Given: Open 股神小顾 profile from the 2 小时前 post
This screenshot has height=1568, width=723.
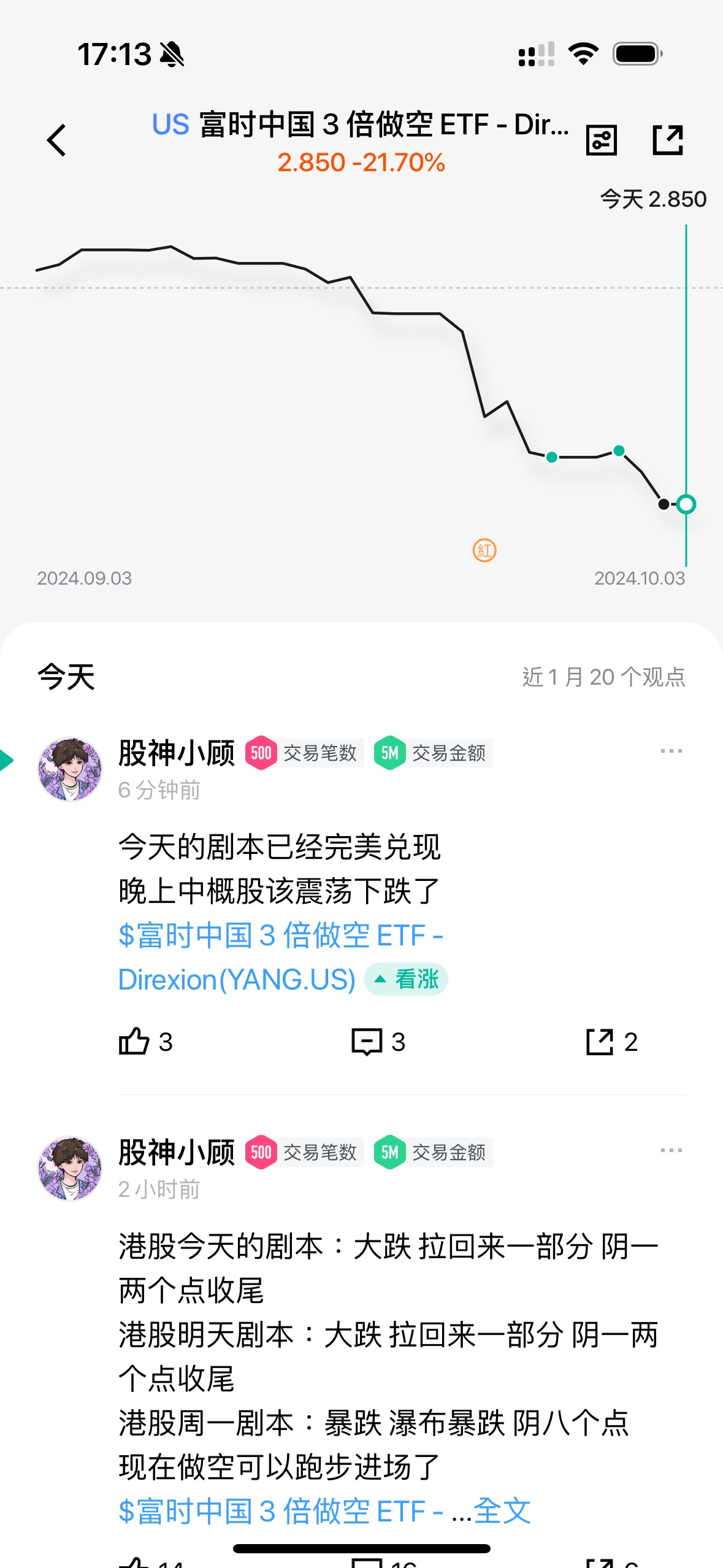Looking at the screenshot, I should tap(177, 1152).
